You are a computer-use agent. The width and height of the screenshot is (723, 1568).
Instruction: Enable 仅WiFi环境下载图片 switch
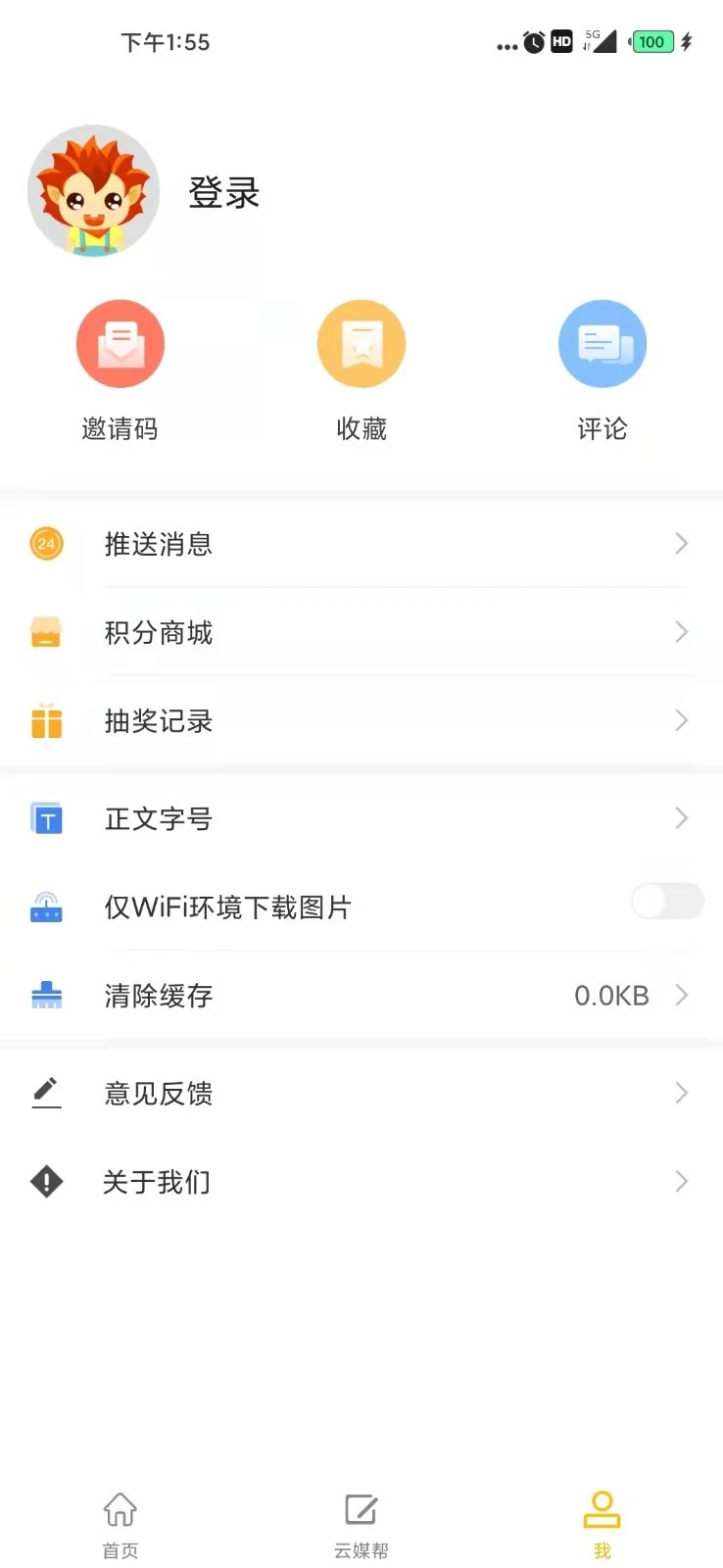click(x=667, y=902)
